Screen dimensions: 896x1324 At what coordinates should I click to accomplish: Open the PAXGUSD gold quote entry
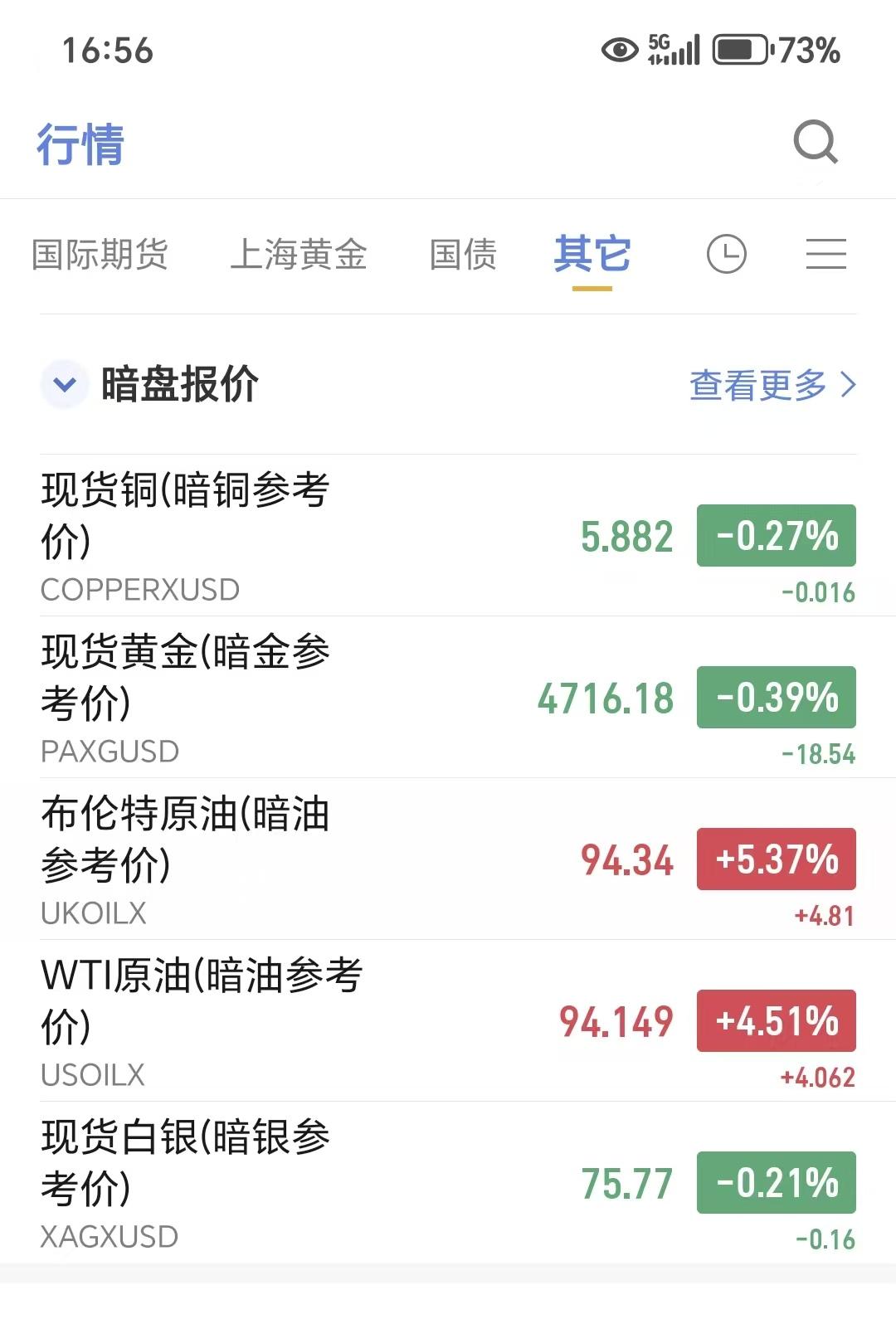tap(332, 697)
